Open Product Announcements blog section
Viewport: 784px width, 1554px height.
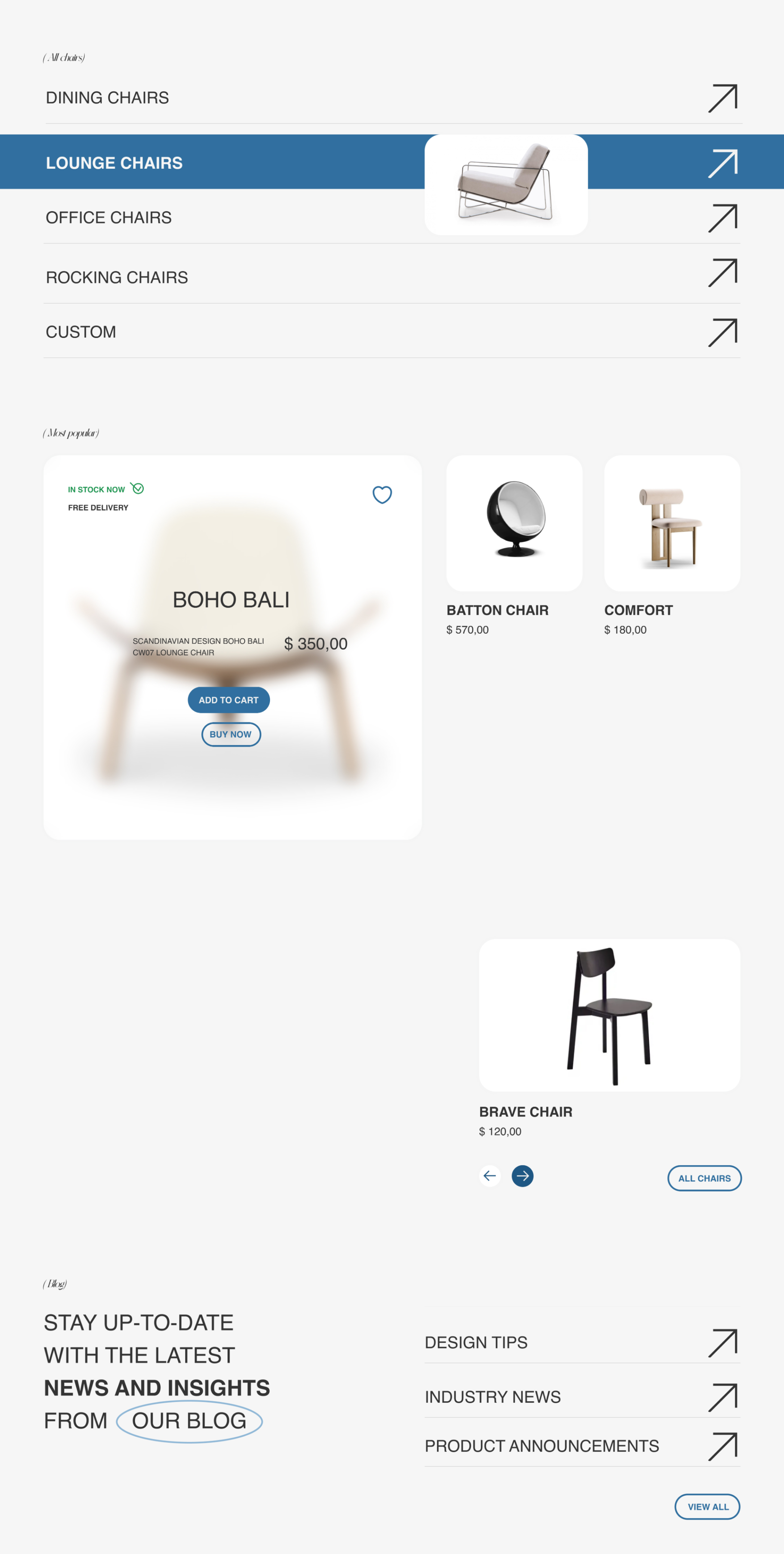pyautogui.click(x=541, y=1446)
